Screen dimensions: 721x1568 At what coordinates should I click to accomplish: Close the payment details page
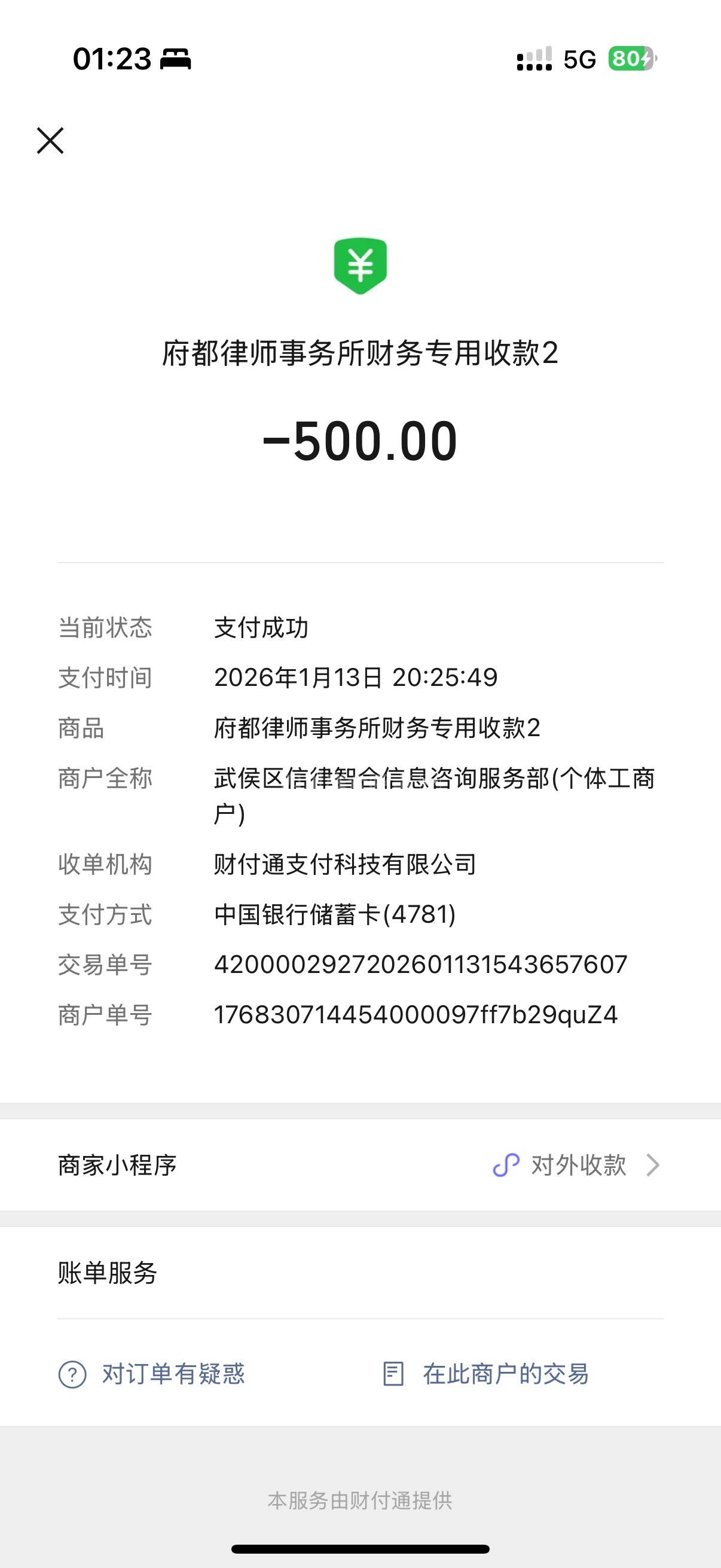point(50,141)
